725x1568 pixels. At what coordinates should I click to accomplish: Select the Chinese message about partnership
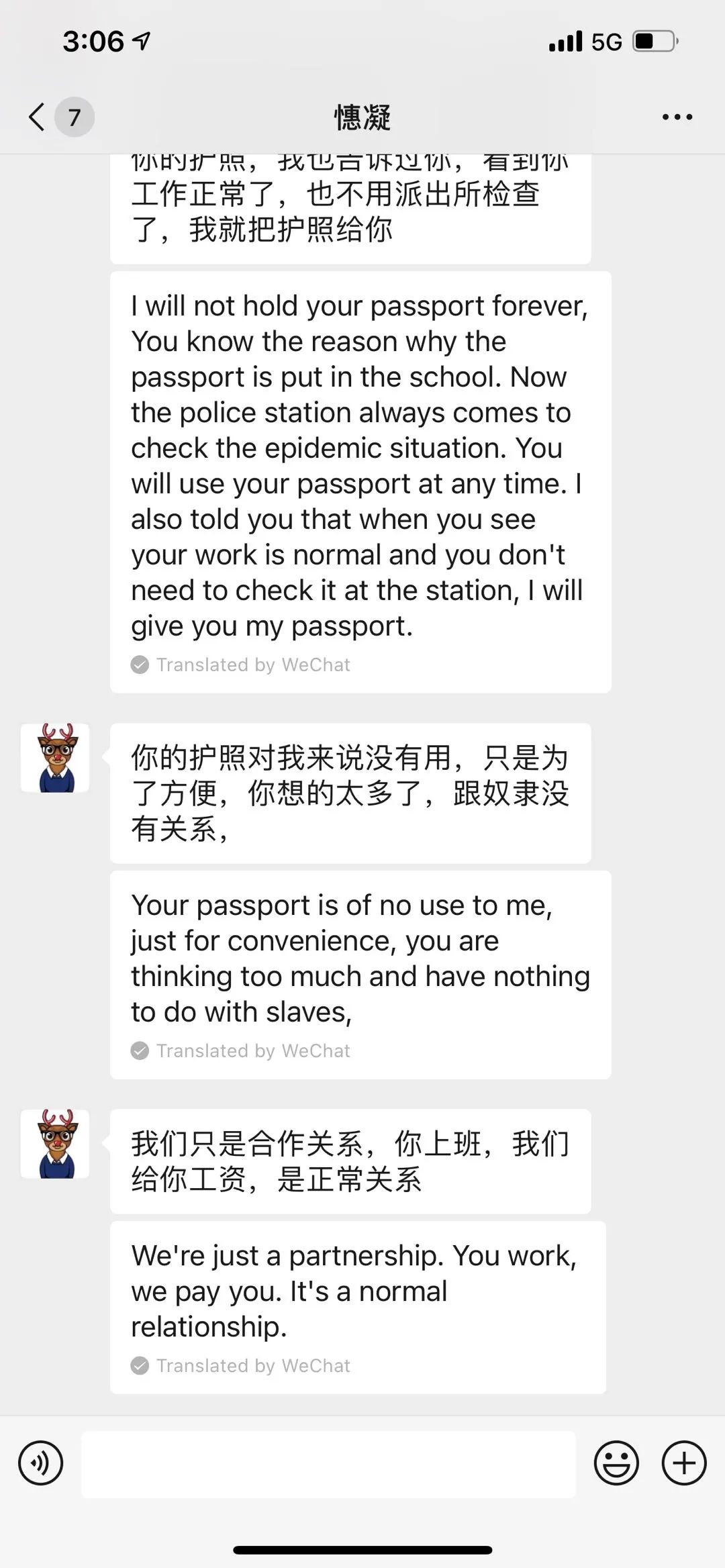point(349,1161)
